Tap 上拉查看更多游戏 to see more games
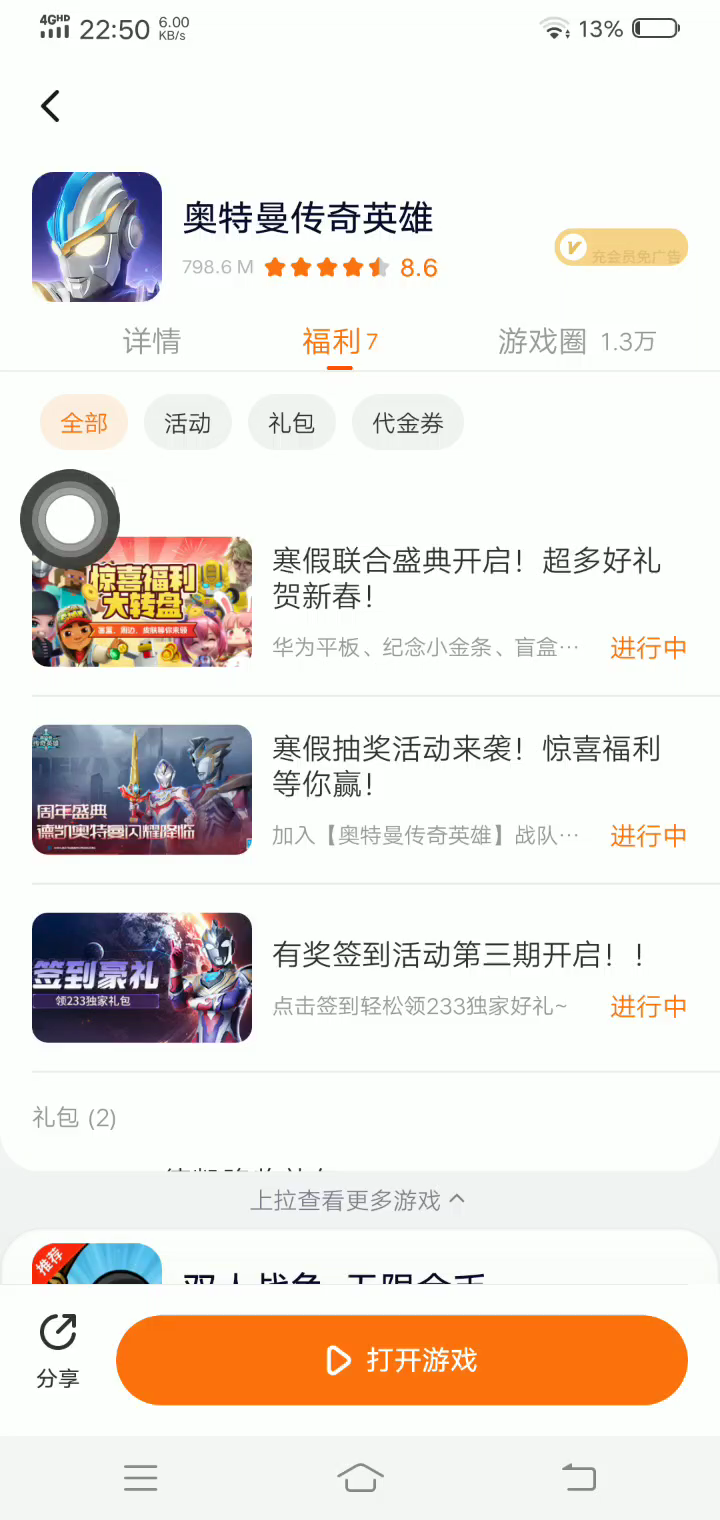This screenshot has height=1520, width=720. click(x=358, y=1200)
